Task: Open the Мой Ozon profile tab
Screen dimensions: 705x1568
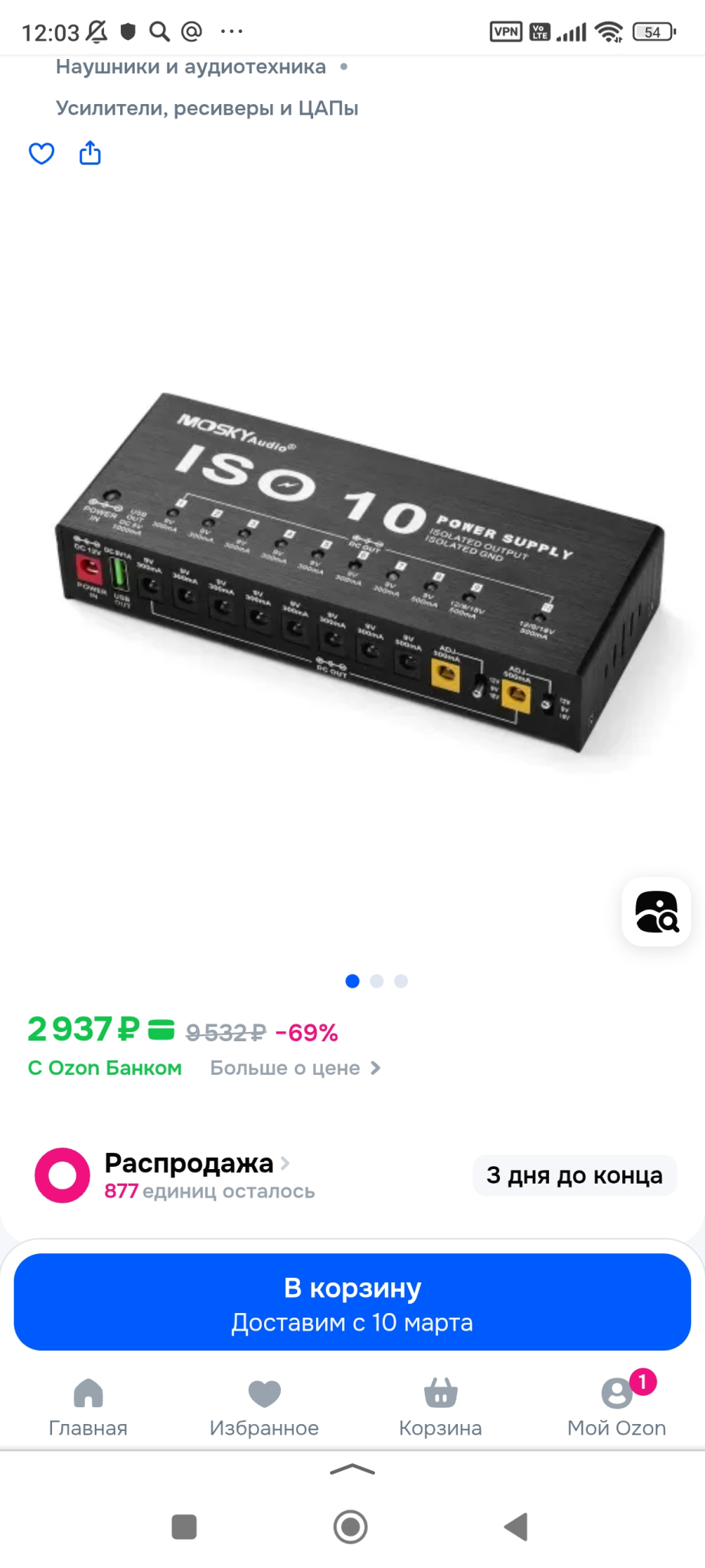Action: coord(616,1407)
